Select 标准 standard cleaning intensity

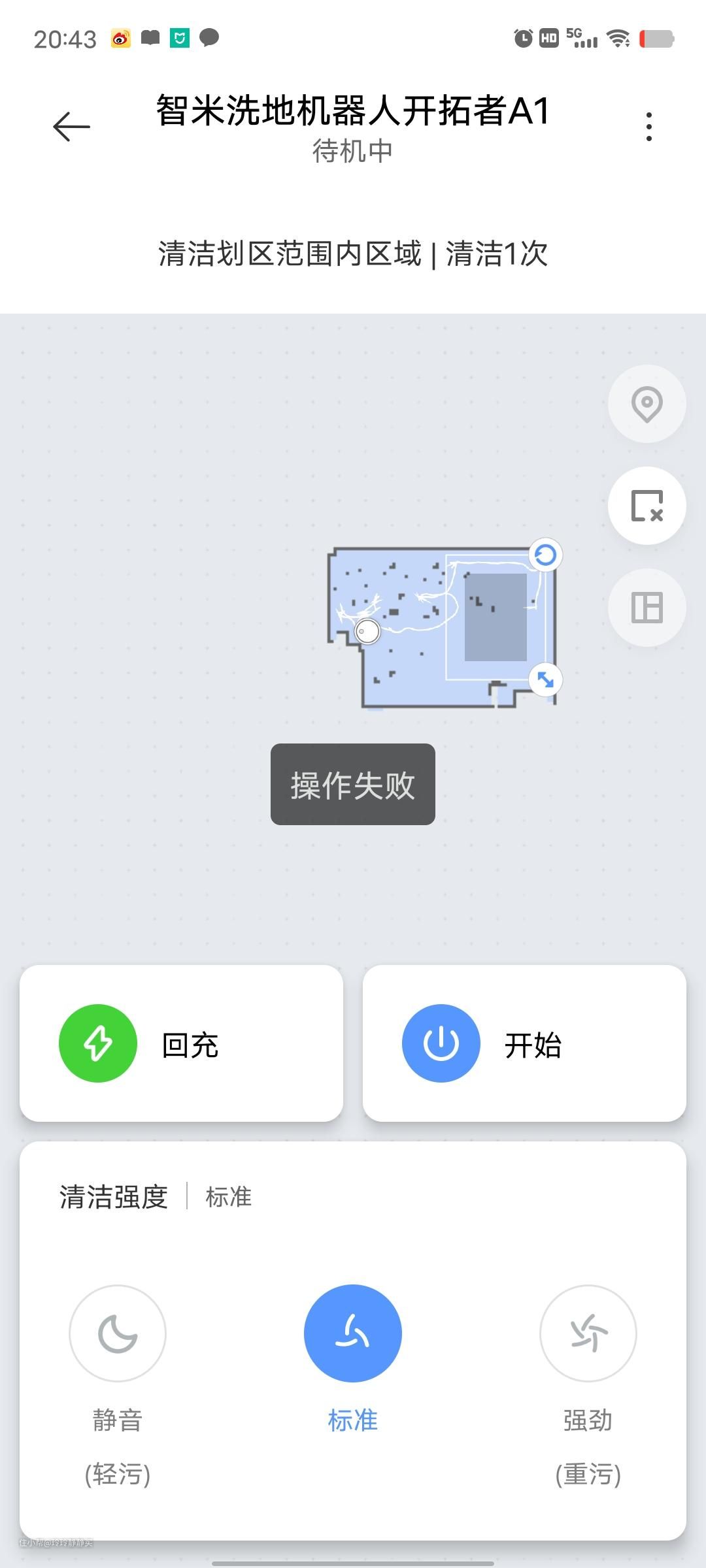[353, 1333]
